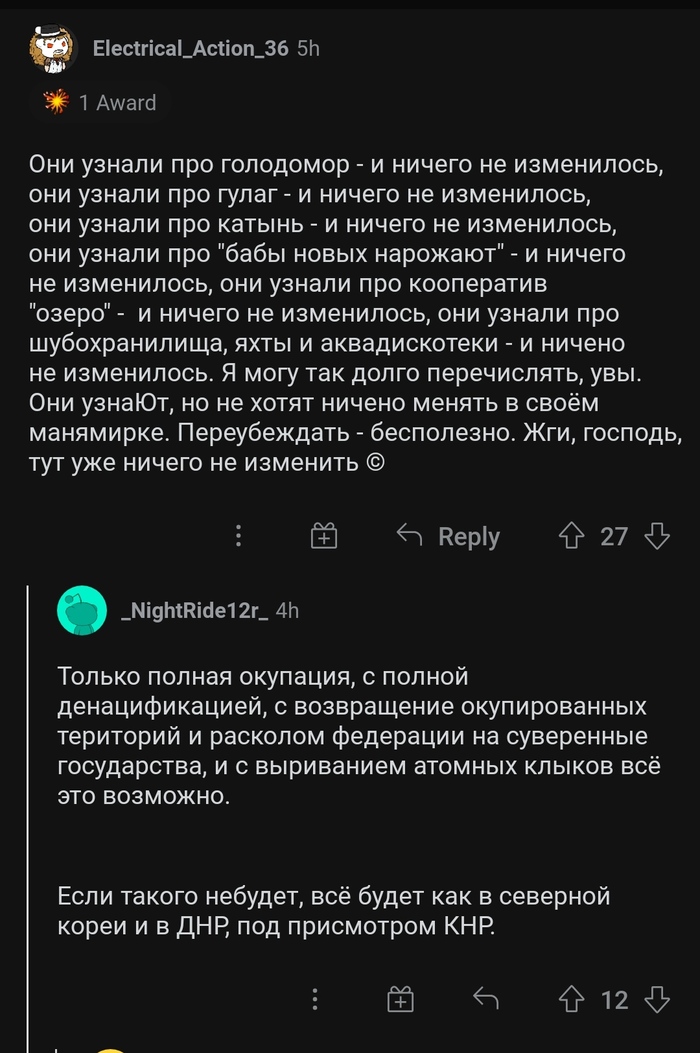Open the Electrical_Action_36 username link
The image size is (700, 1053).
pos(190,48)
